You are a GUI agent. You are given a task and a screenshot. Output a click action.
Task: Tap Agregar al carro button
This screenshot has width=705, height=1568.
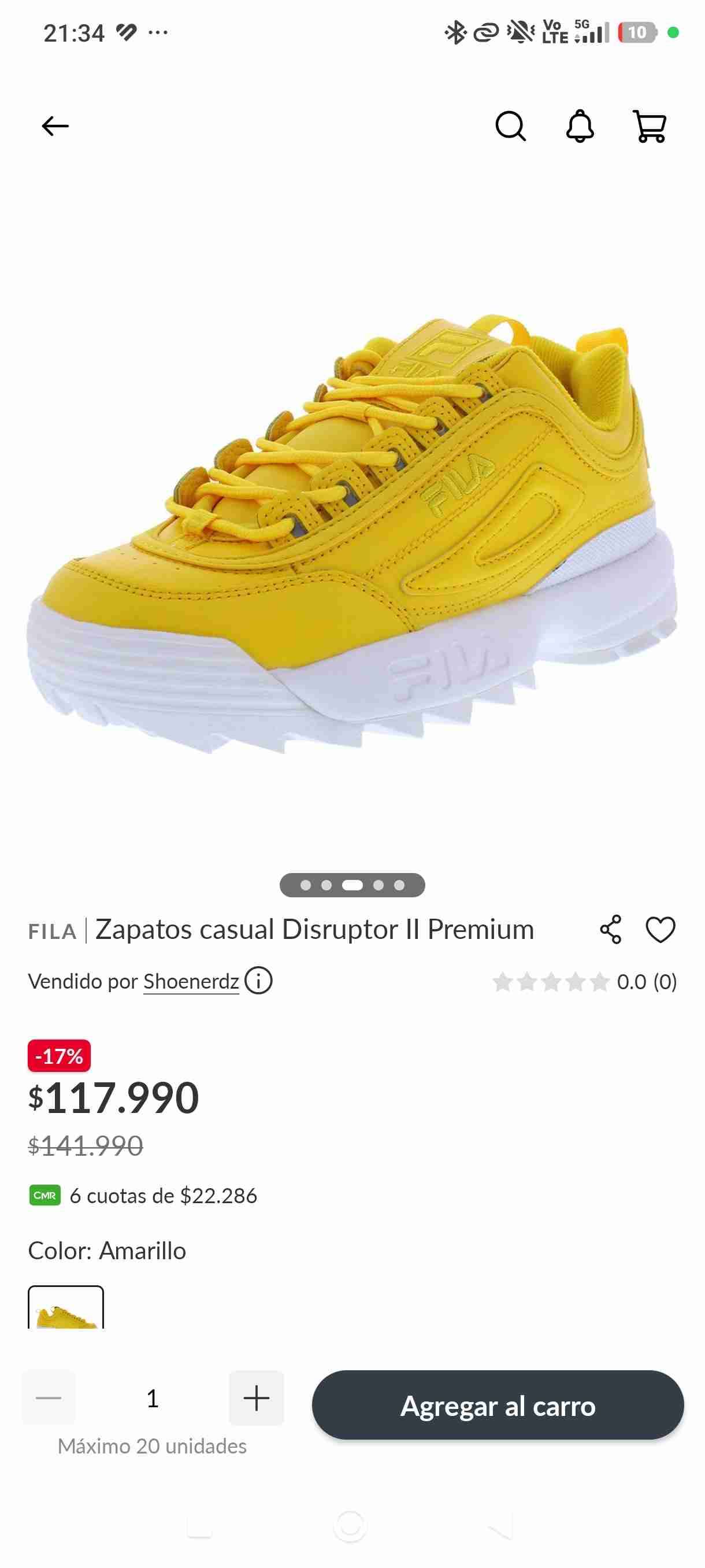coord(498,1406)
